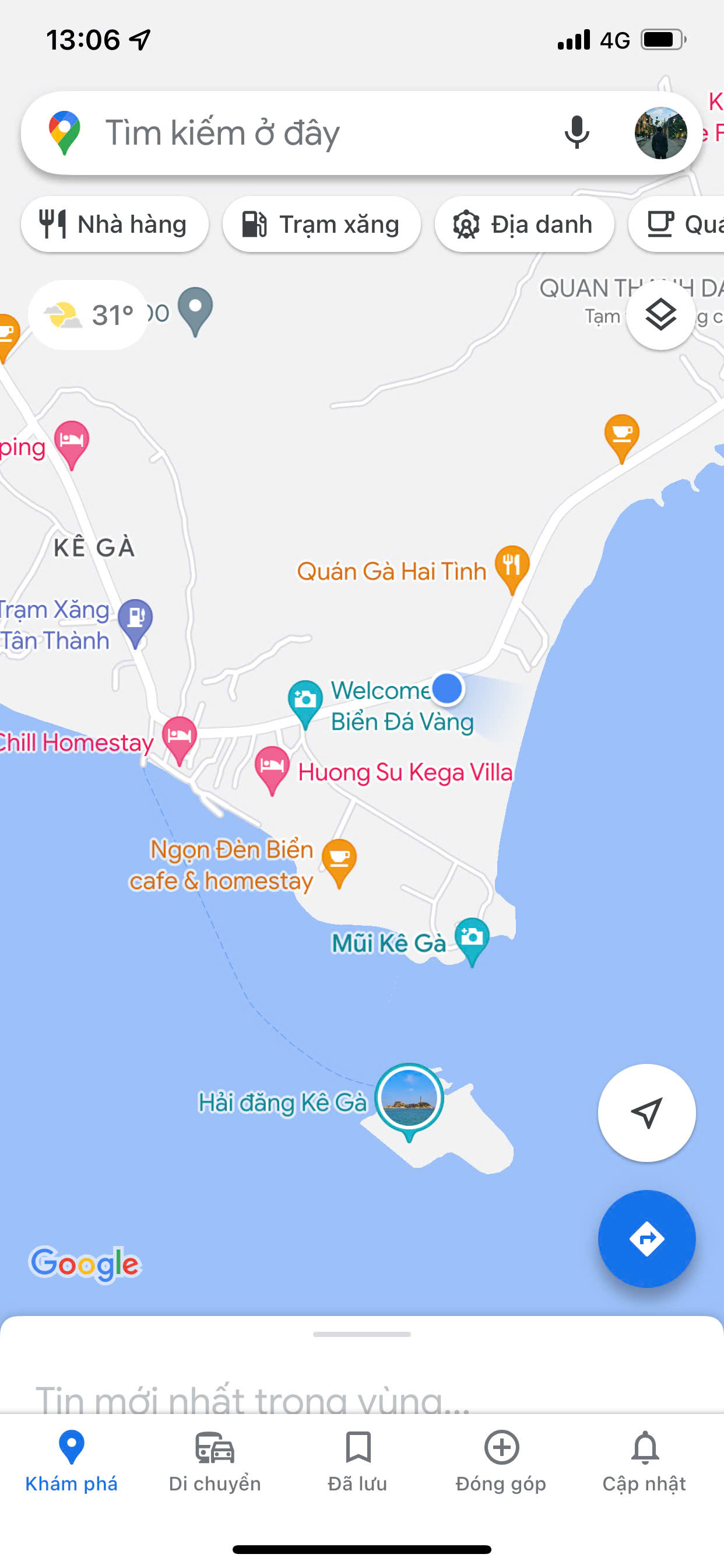
Task: Recenter map on my location
Action: click(x=646, y=1112)
